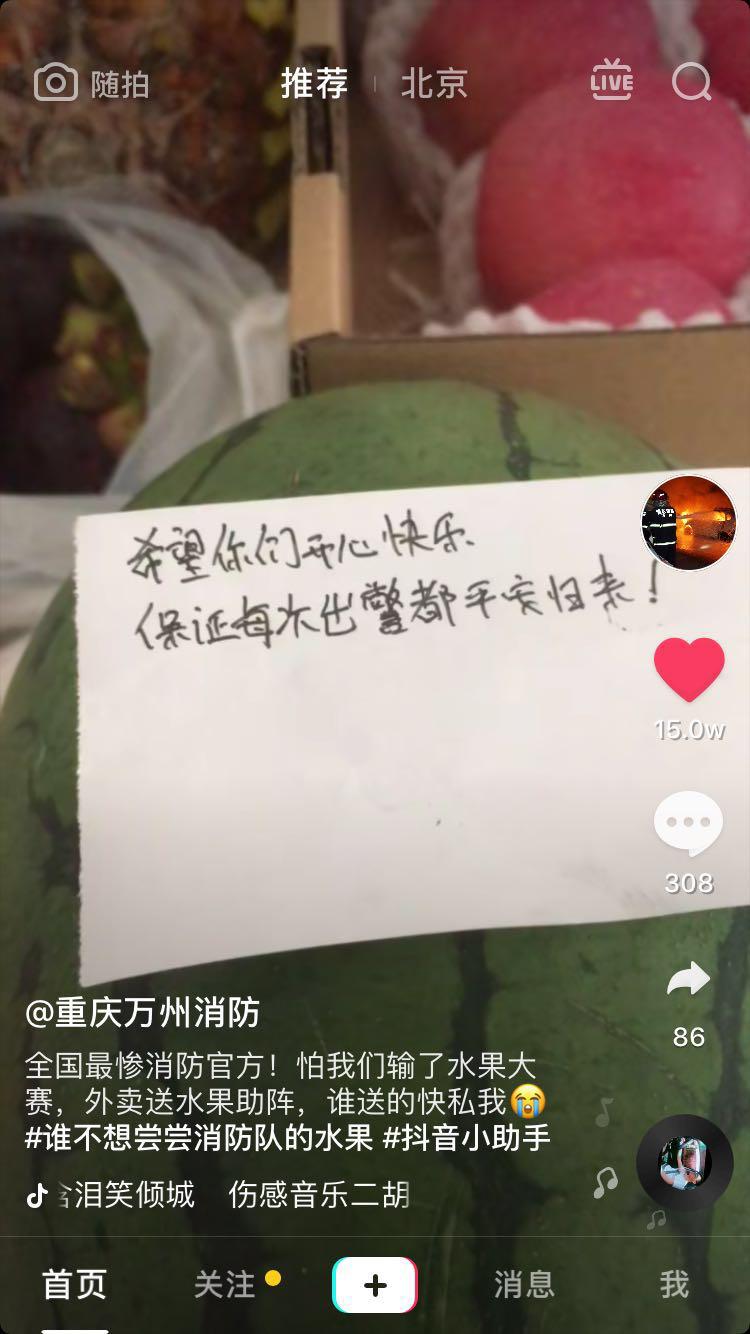The height and width of the screenshot is (1334, 750).
Task: Switch to the 推荐 feed
Action: pyautogui.click(x=314, y=83)
